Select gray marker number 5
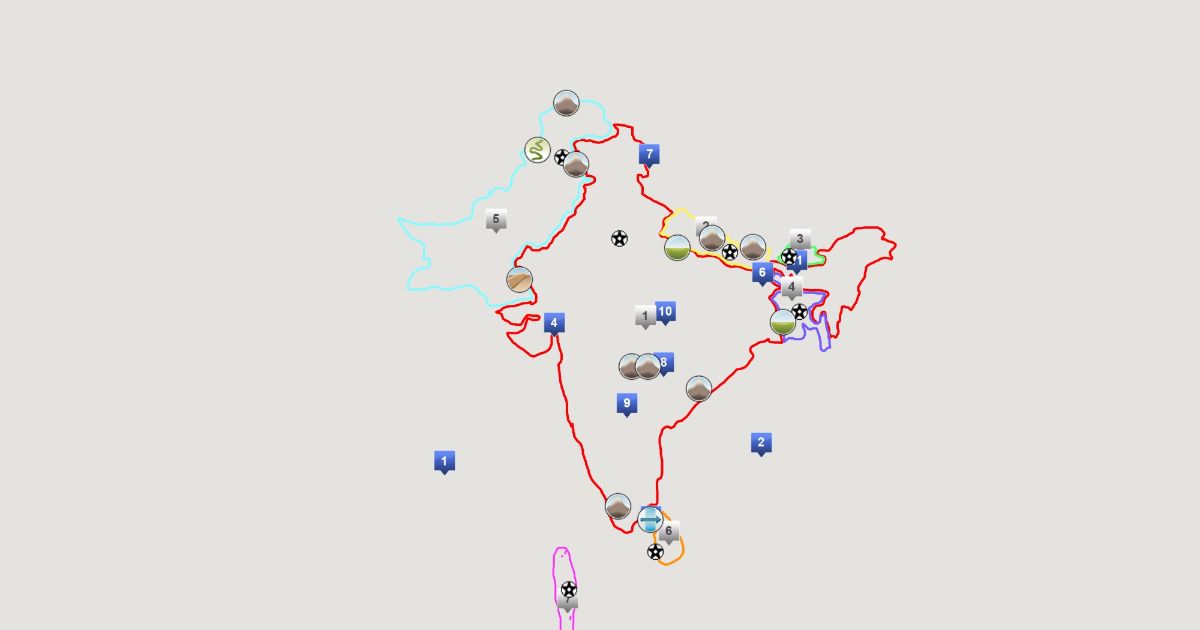 [x=496, y=219]
